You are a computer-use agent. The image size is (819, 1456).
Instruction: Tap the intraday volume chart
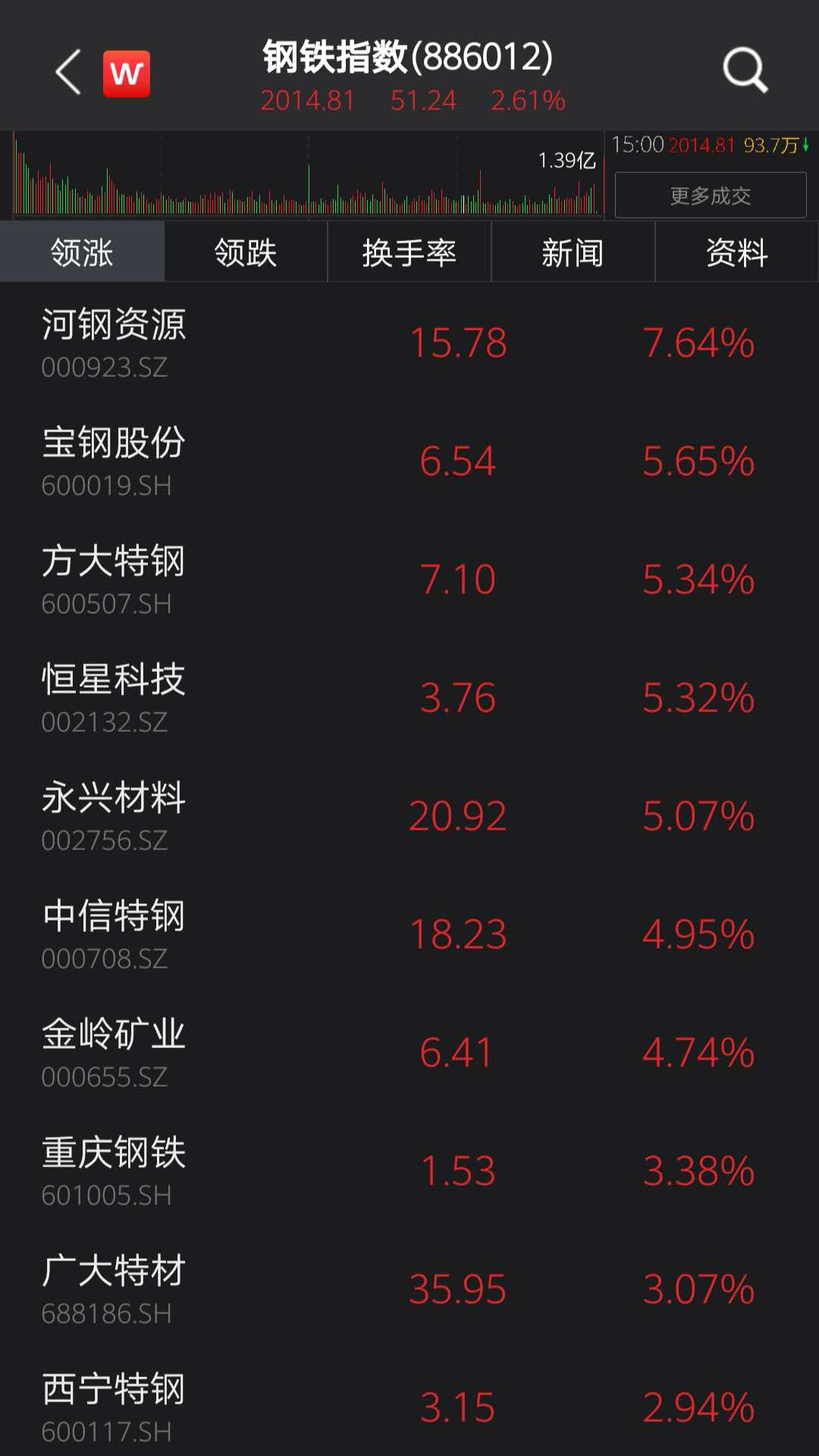(303, 176)
